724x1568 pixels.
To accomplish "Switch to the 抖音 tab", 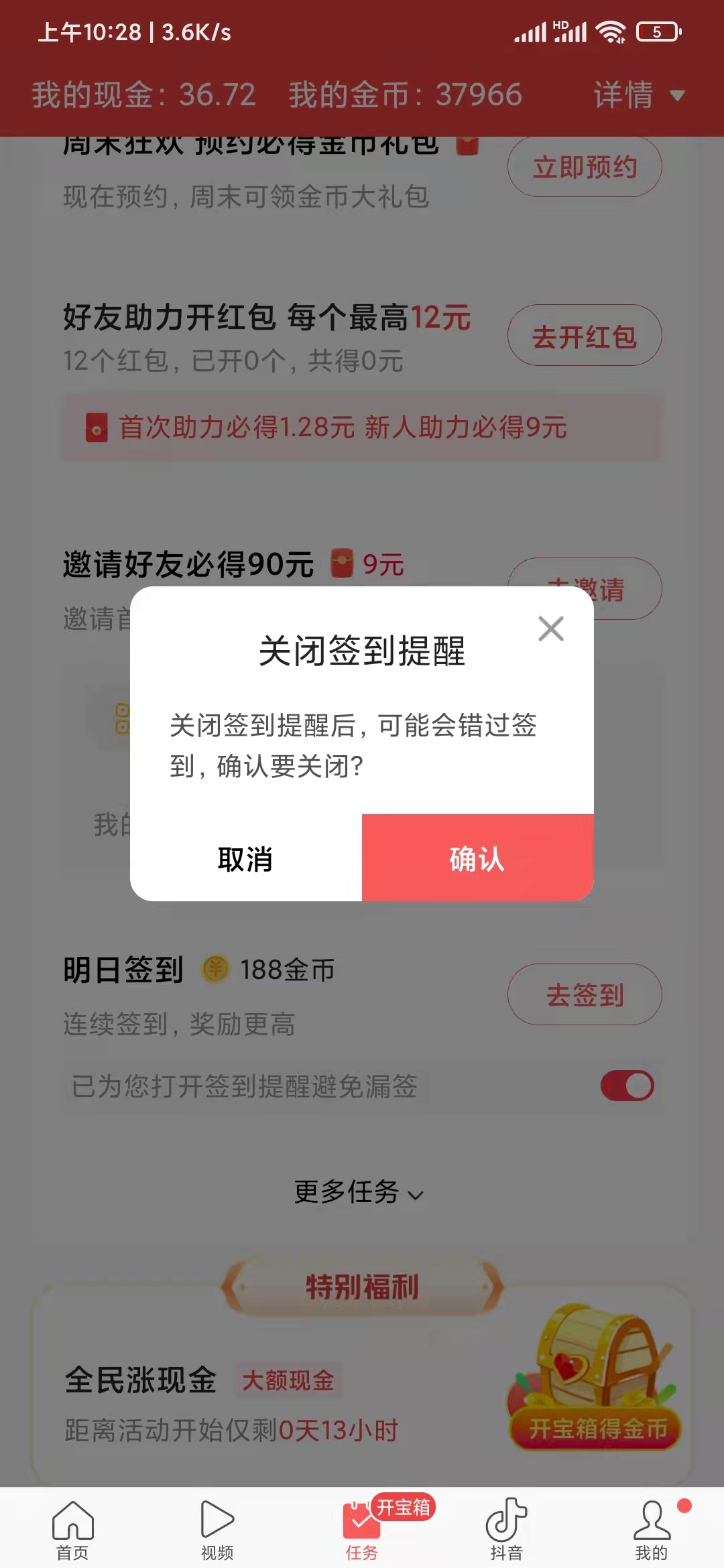I will (506, 1534).
